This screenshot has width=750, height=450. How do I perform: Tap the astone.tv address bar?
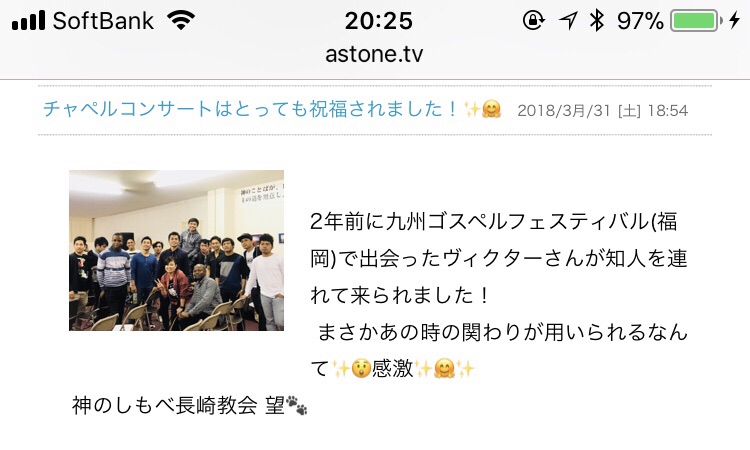374,54
